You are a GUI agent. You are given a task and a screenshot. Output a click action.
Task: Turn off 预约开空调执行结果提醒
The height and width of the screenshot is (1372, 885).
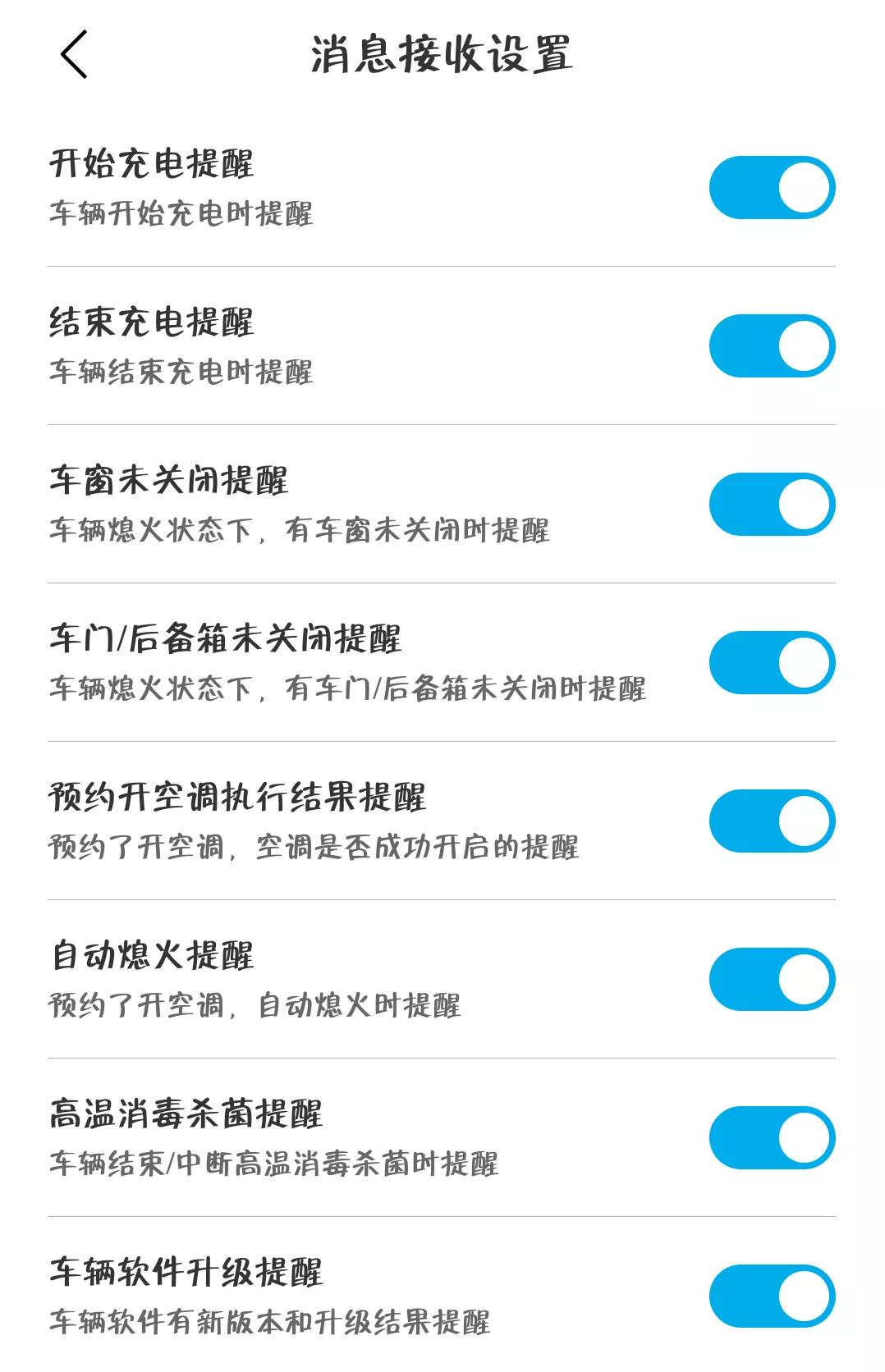tap(772, 821)
